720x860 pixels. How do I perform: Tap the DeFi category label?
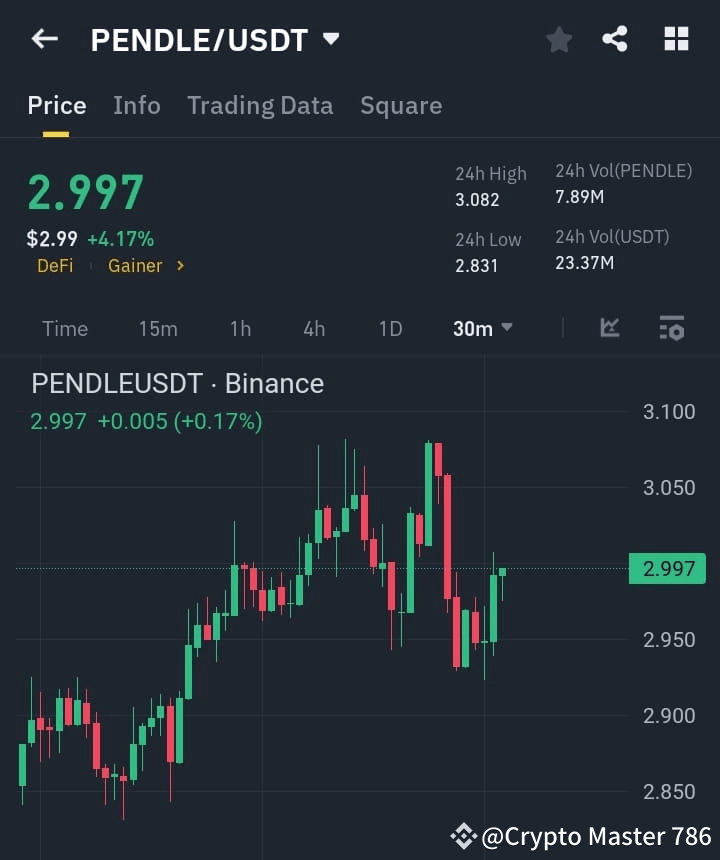[x=55, y=265]
